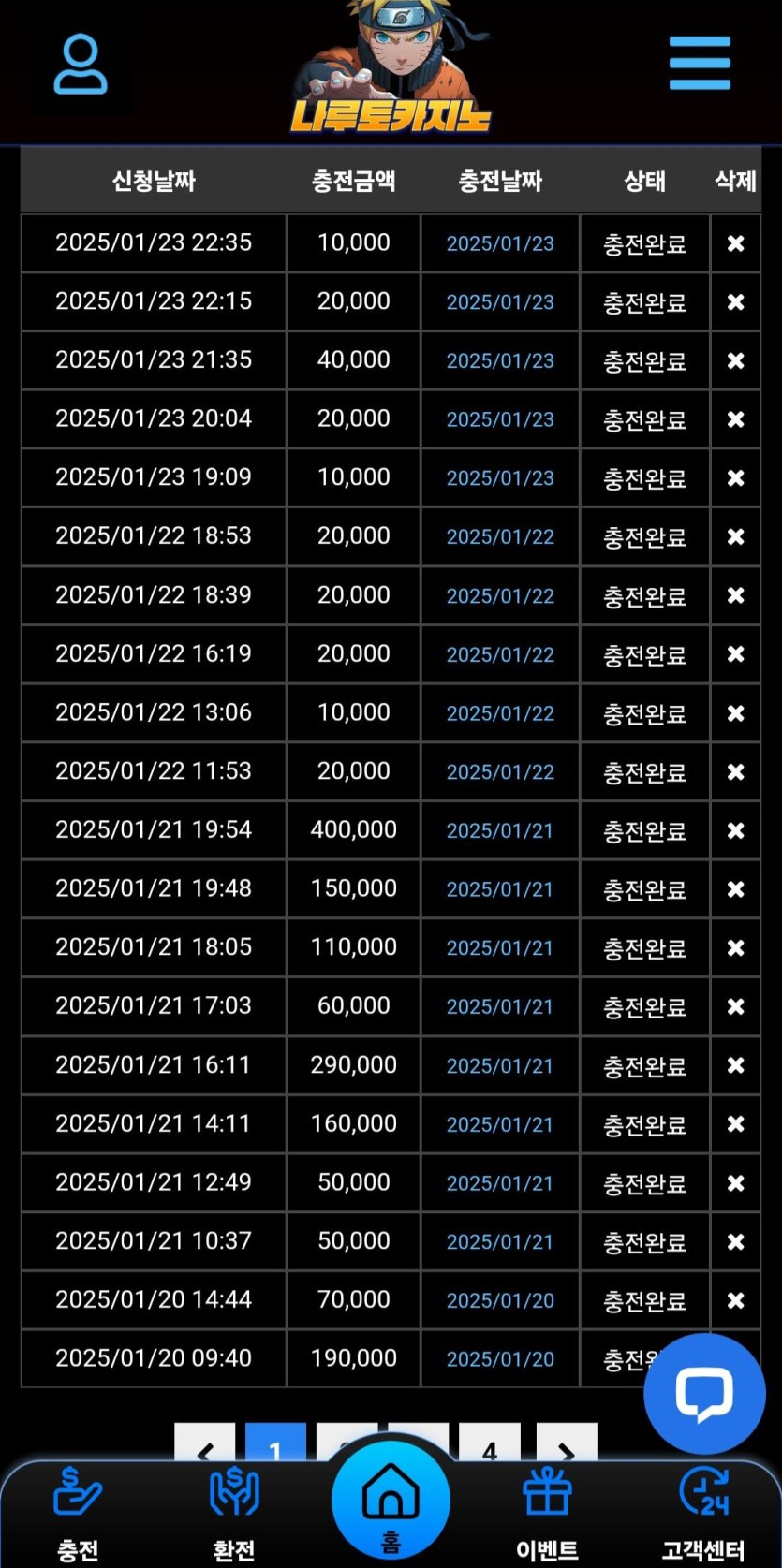Screen dimensions: 782x1568
Task: Remove the 2025/01/23 21:35 entry
Action: click(x=736, y=360)
